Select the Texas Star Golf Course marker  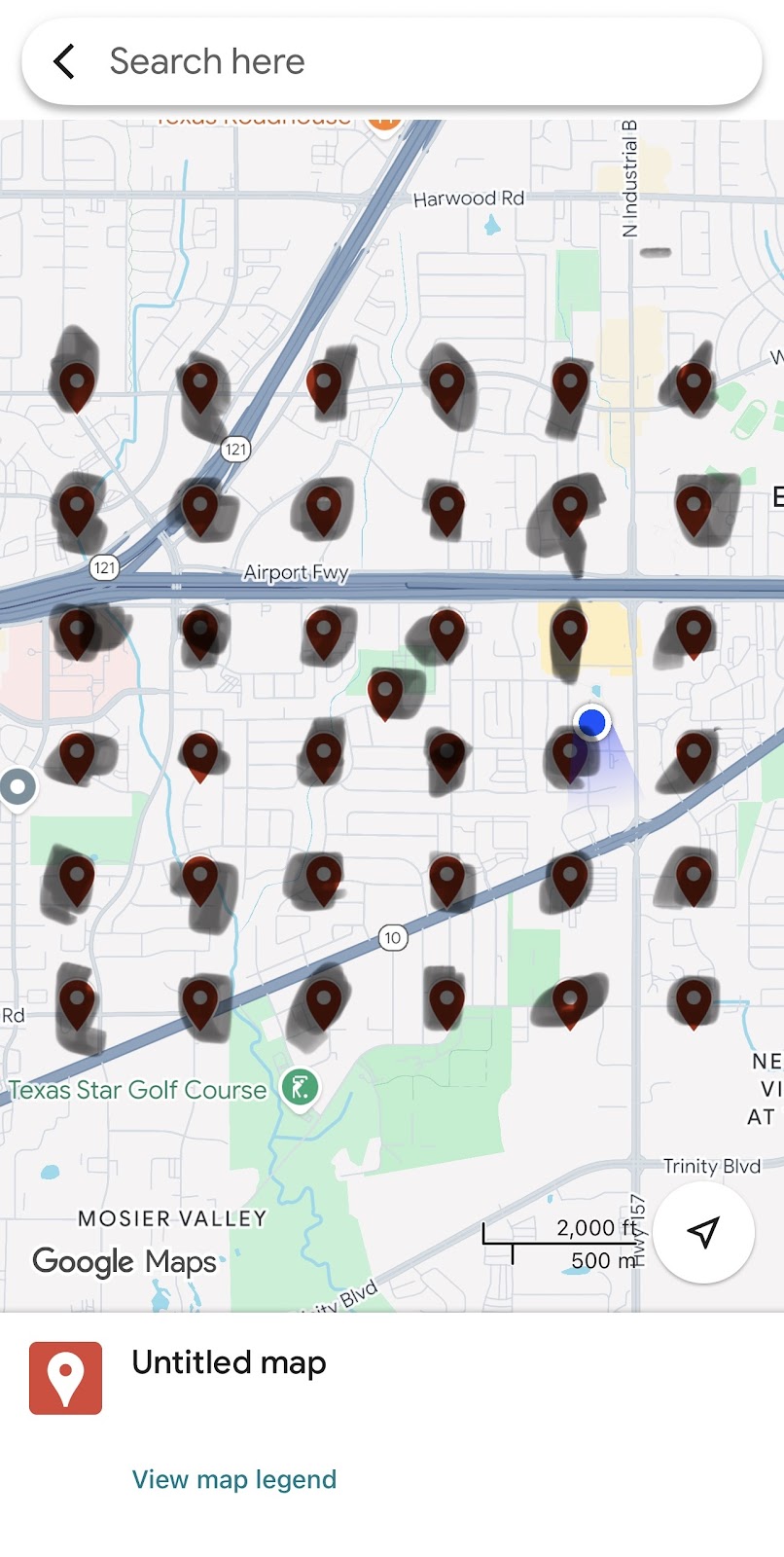point(300,1087)
